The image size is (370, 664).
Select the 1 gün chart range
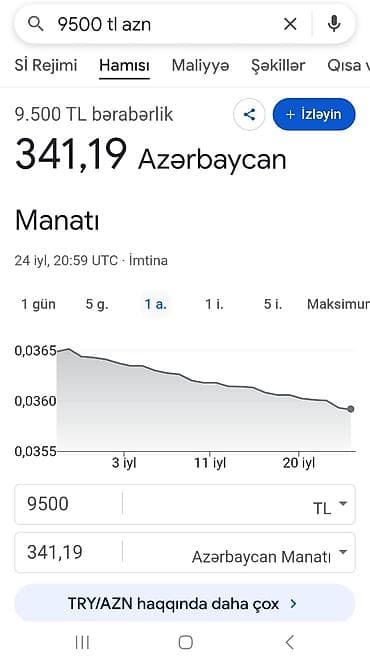[39, 304]
